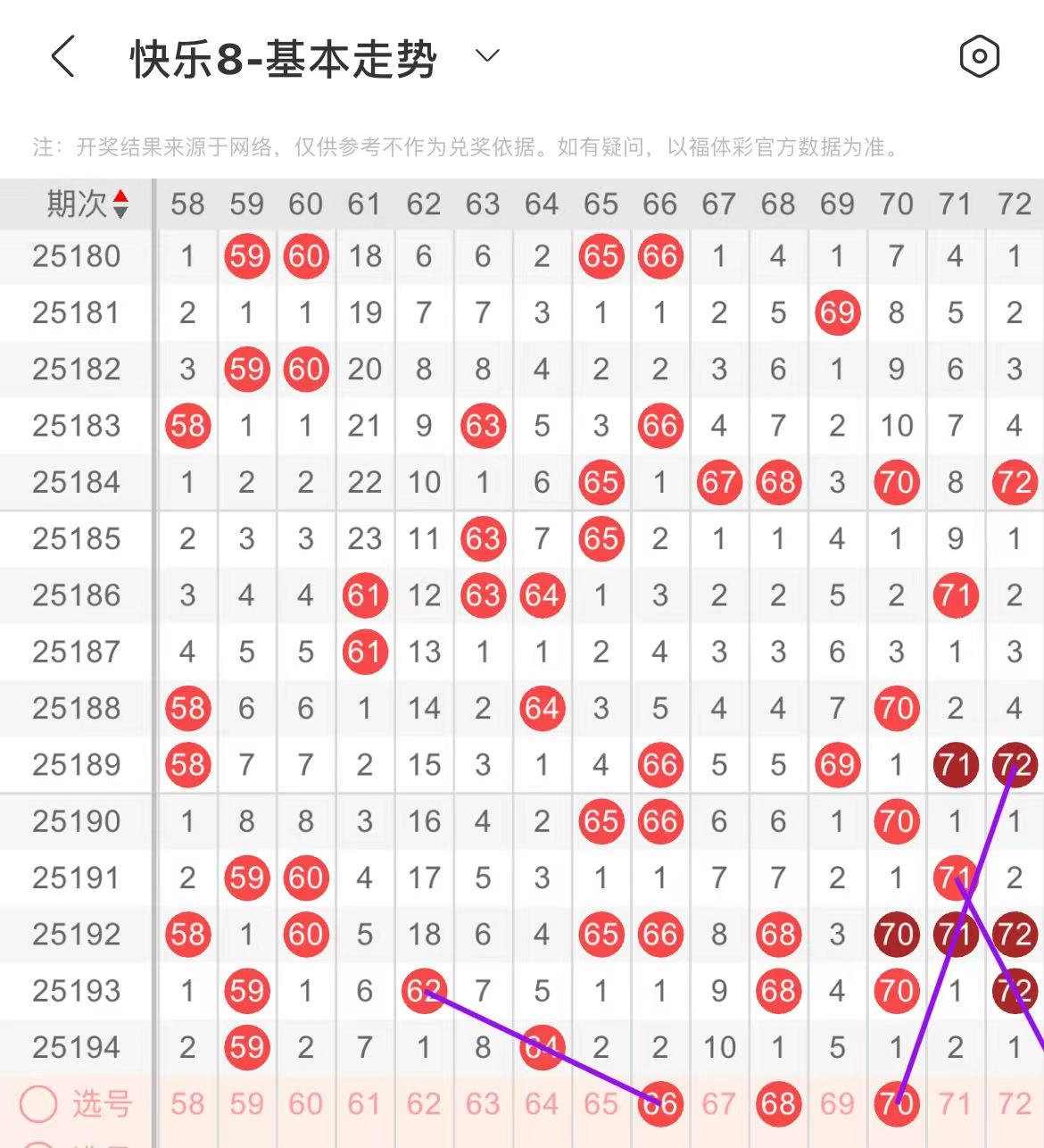The width and height of the screenshot is (1044, 1148).
Task: Go back from the trend chart
Action: point(62,57)
